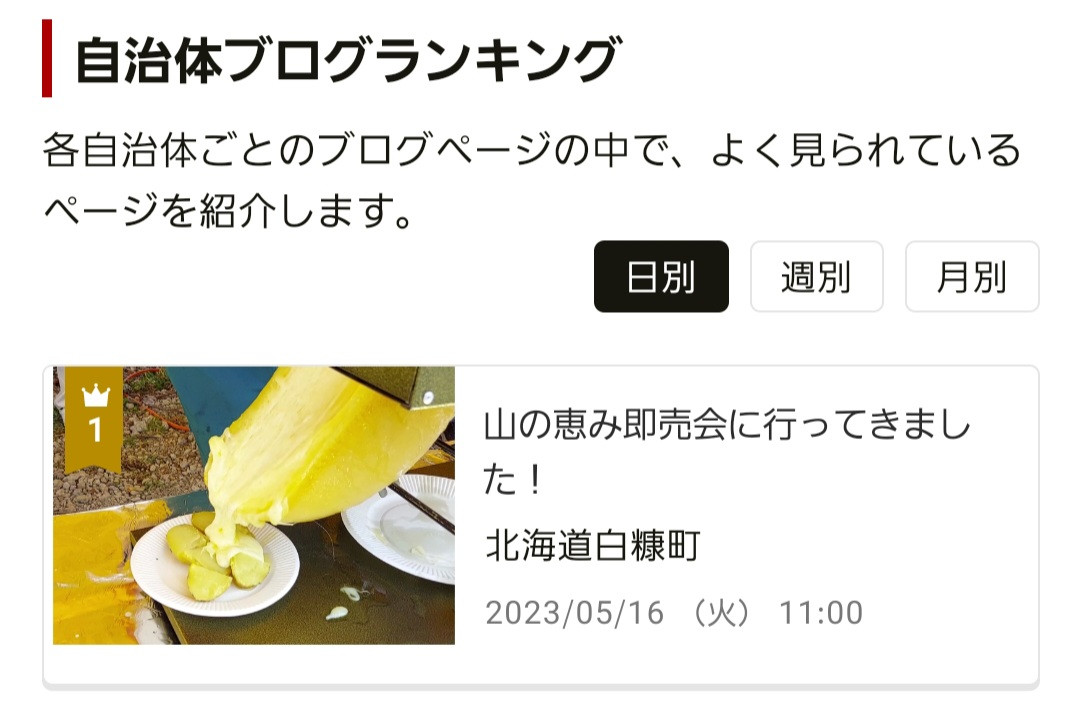Switch to the 月別 monthly ranking
The image size is (1080, 720).
971,277
